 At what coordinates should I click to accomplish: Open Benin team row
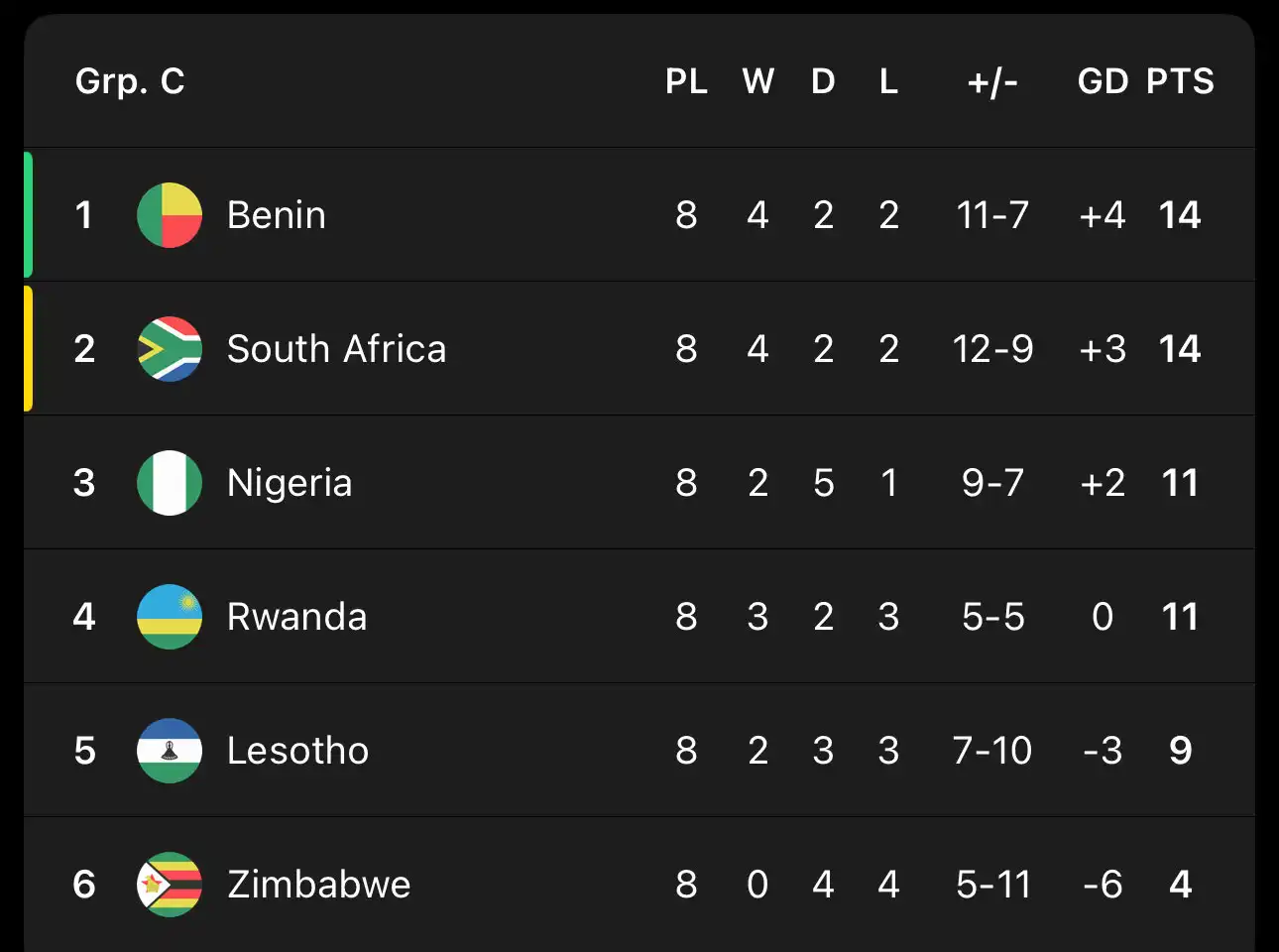(276, 215)
